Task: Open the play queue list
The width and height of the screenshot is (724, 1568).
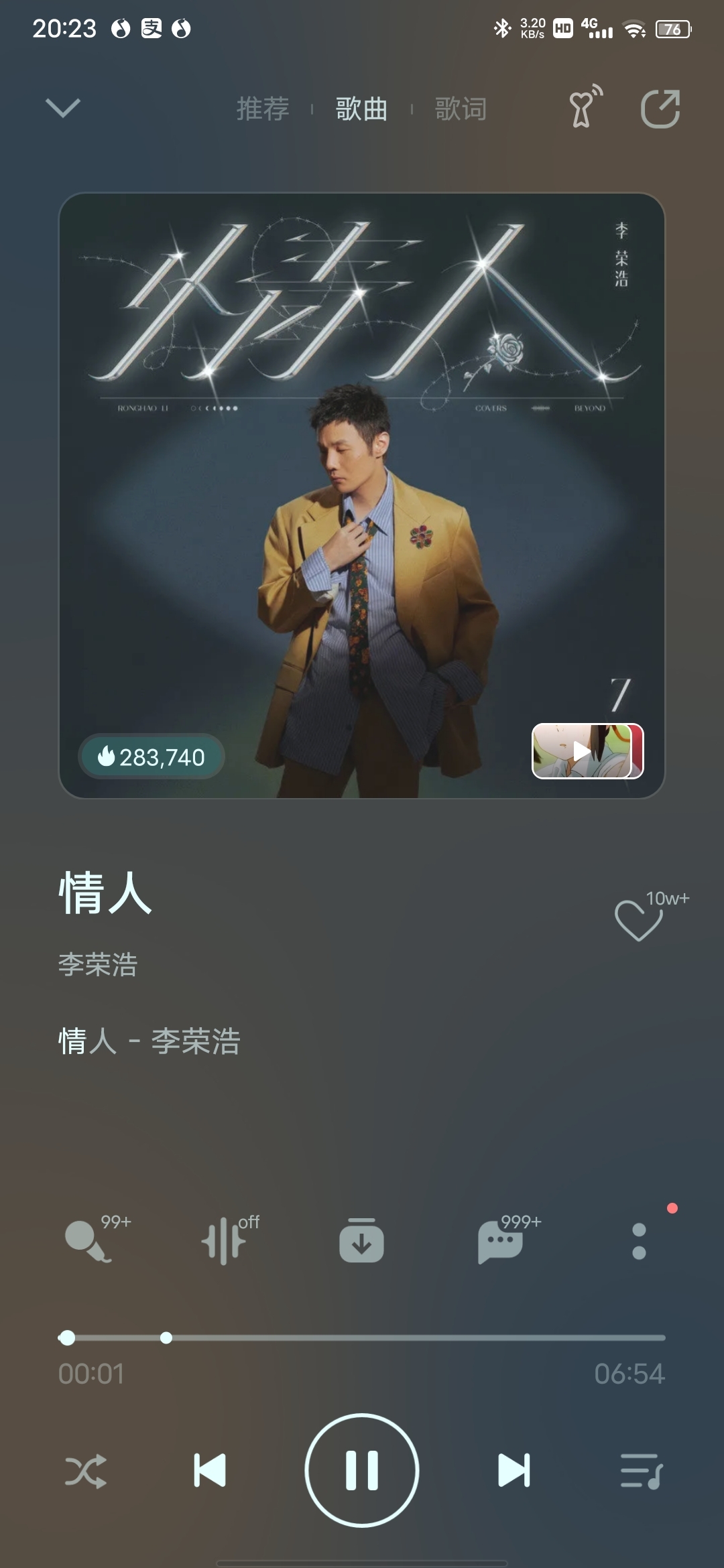Action: click(641, 1472)
